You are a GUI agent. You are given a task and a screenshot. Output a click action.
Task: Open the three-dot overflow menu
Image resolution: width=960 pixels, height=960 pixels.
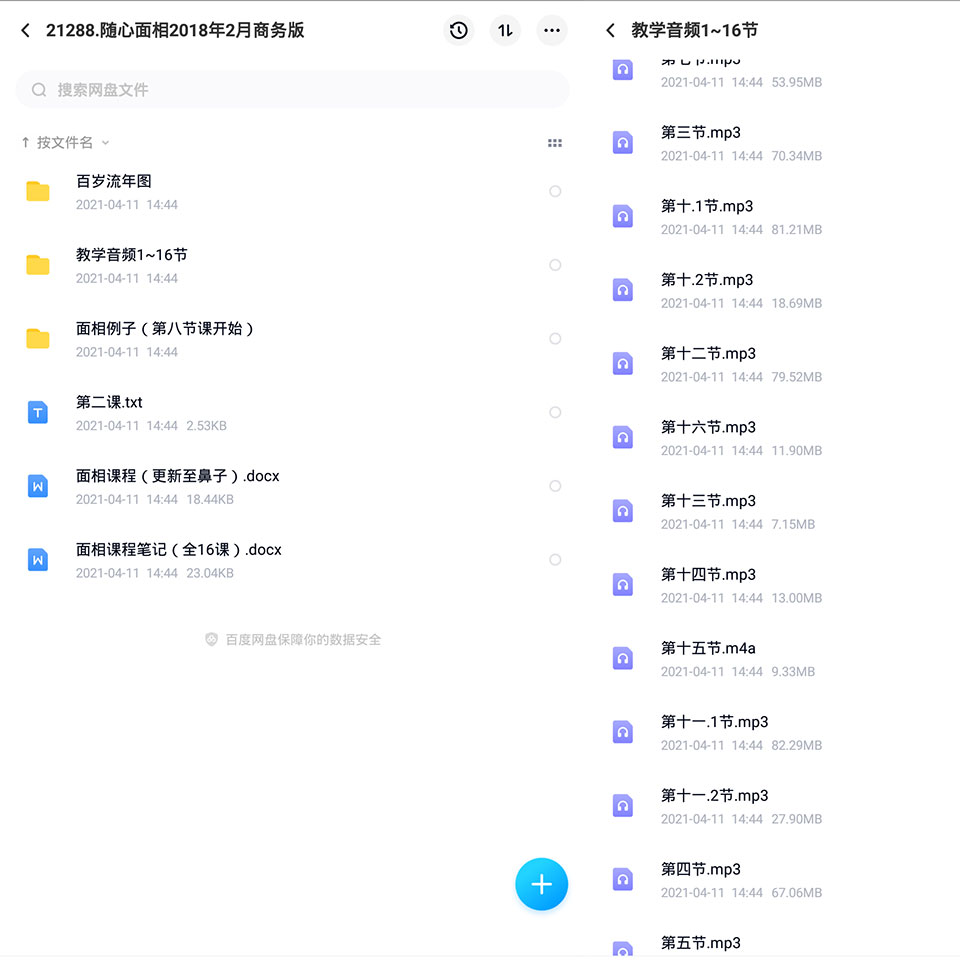coord(552,30)
